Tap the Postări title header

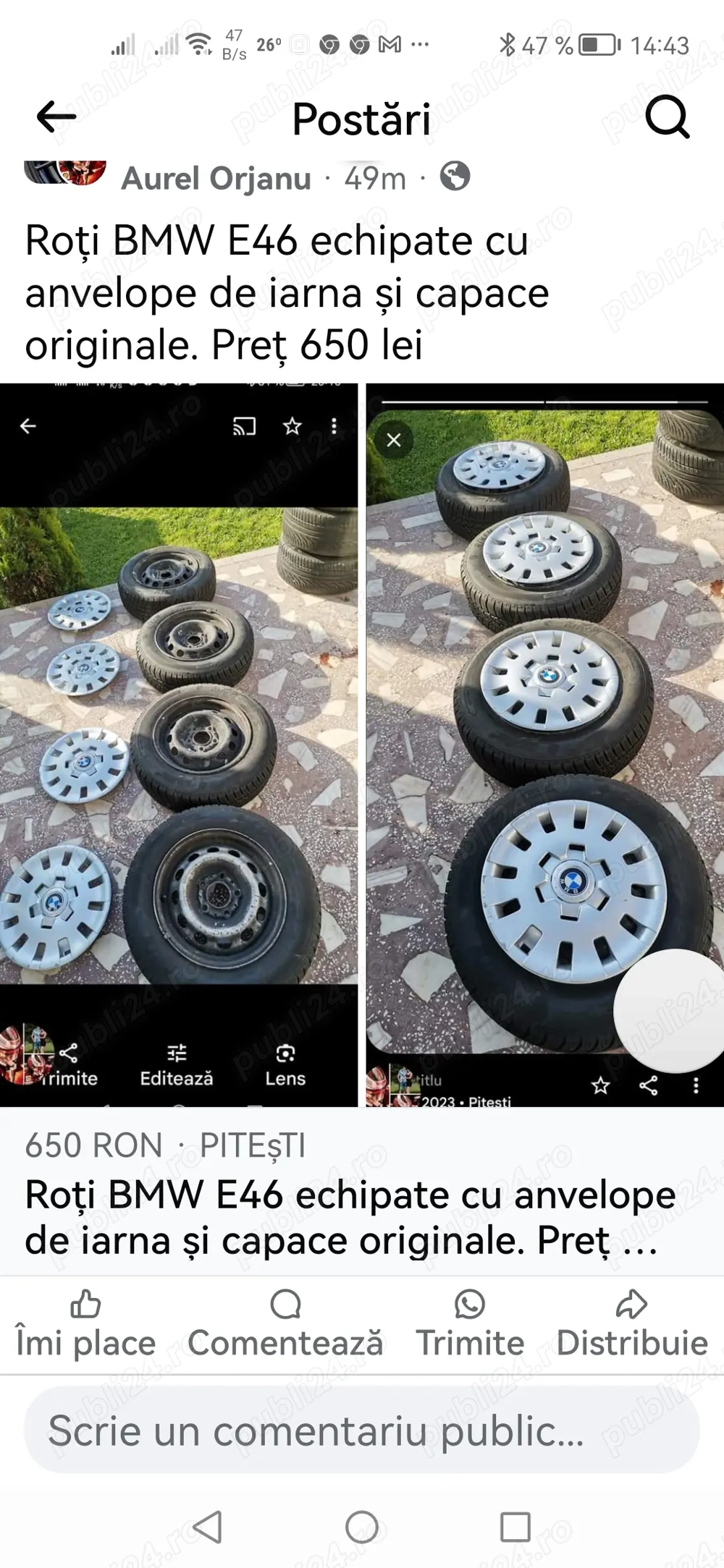[x=361, y=118]
